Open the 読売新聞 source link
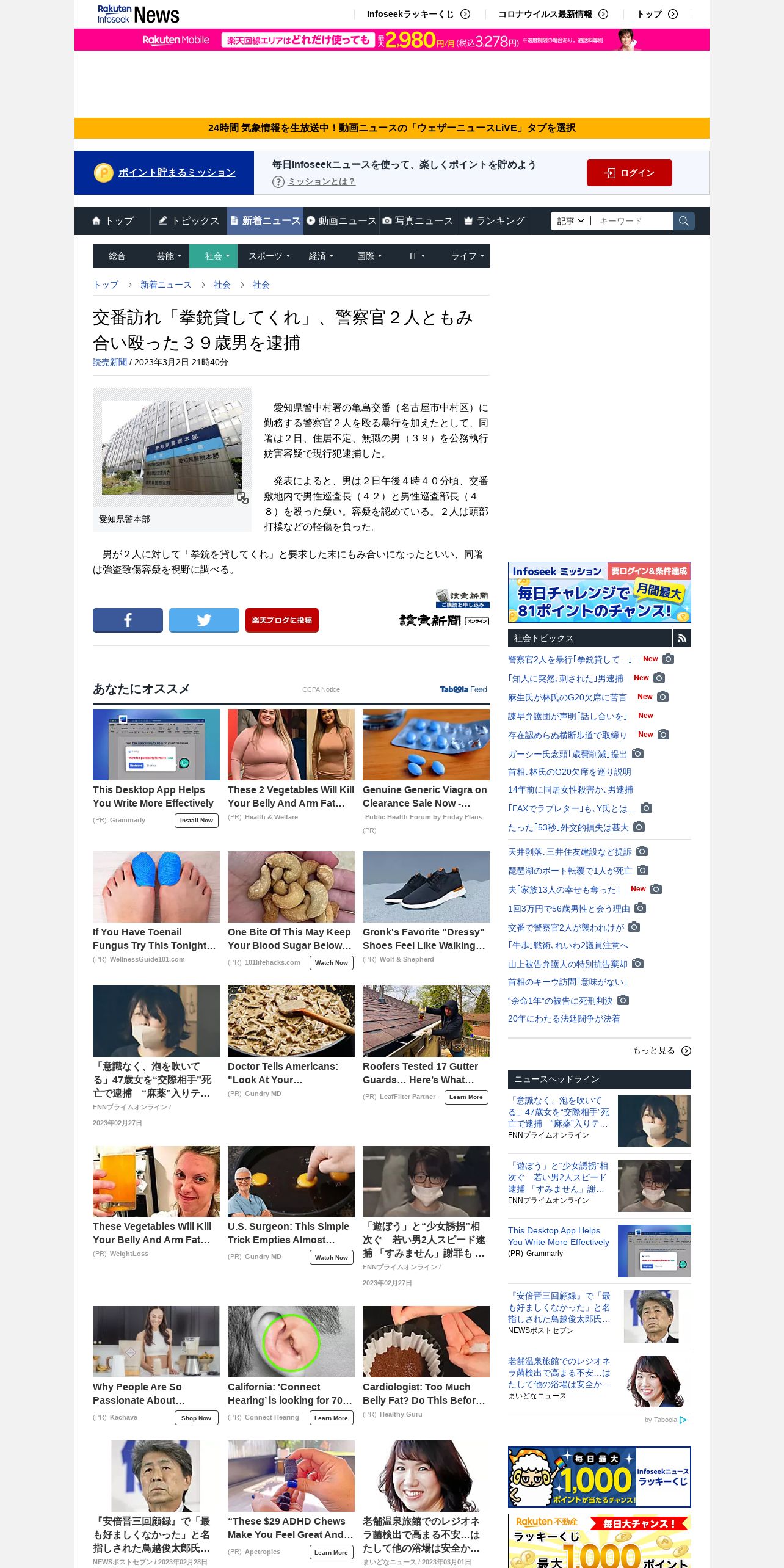Image resolution: width=784 pixels, height=1568 pixels. click(110, 362)
